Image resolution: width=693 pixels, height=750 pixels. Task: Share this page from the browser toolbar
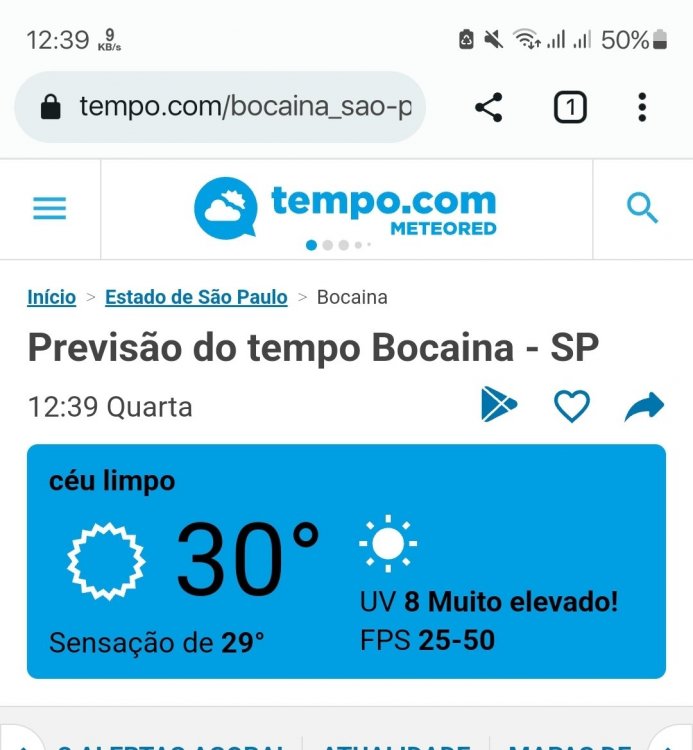click(x=488, y=107)
